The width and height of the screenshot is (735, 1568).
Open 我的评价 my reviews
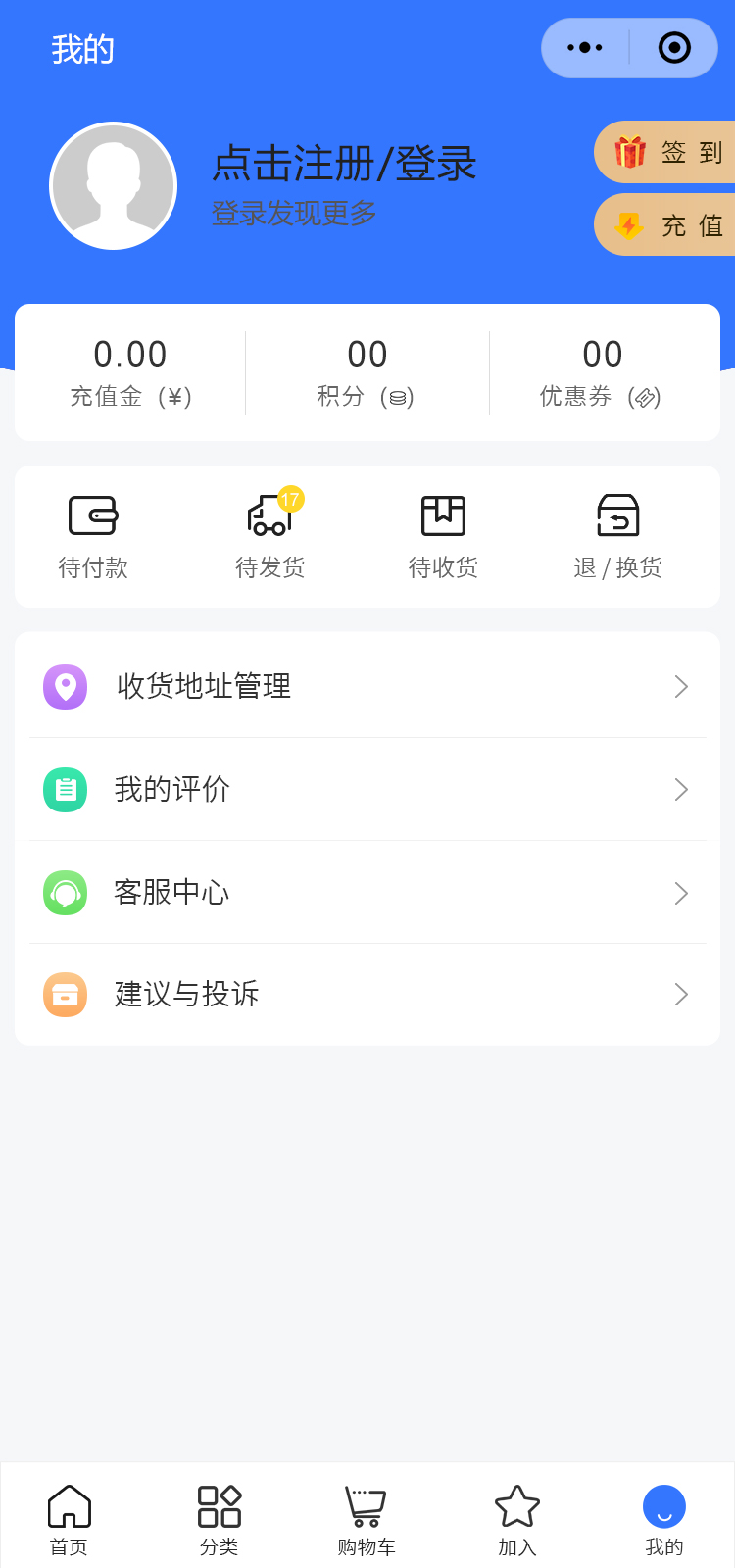[367, 789]
